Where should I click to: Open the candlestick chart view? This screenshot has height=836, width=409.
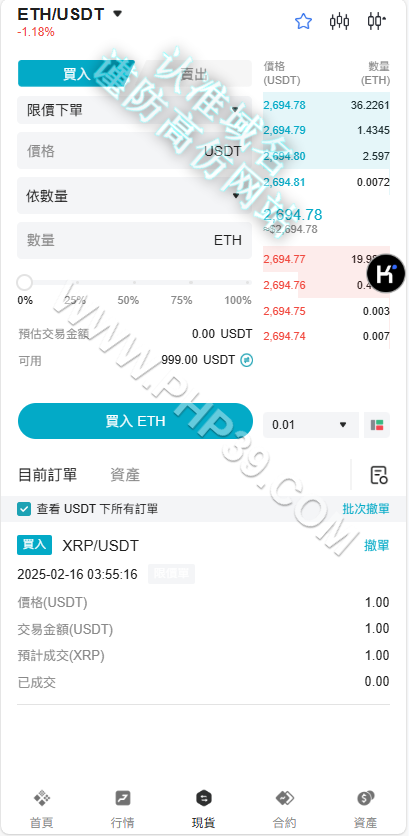tap(339, 21)
